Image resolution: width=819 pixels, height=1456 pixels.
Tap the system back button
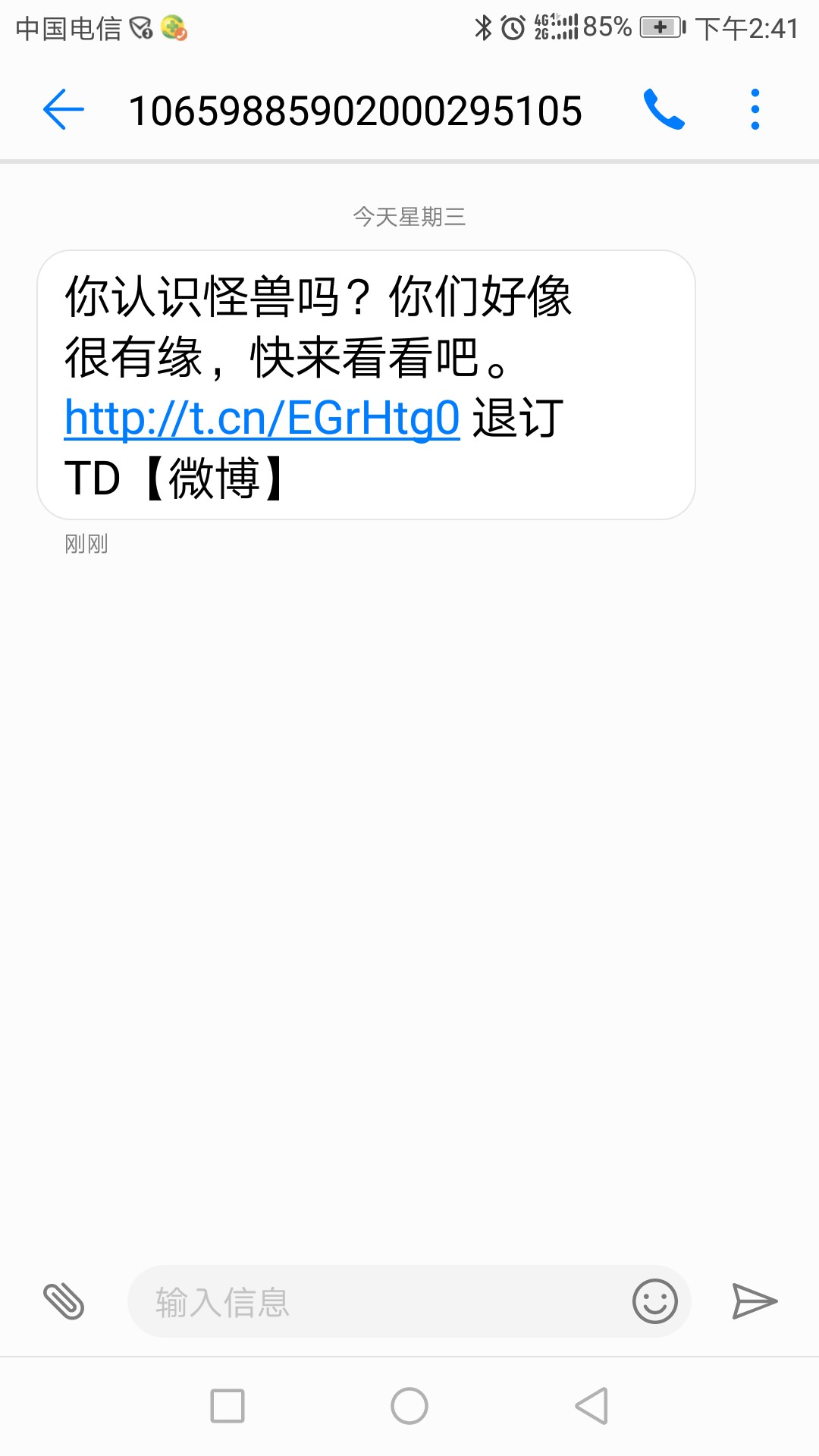[592, 1406]
